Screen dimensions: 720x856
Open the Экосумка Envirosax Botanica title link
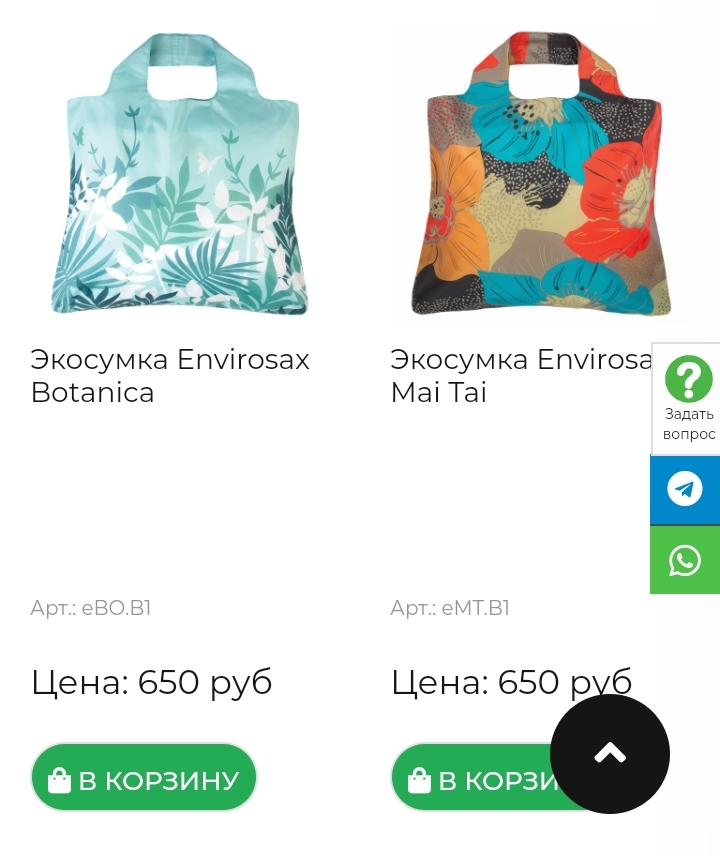click(x=170, y=375)
